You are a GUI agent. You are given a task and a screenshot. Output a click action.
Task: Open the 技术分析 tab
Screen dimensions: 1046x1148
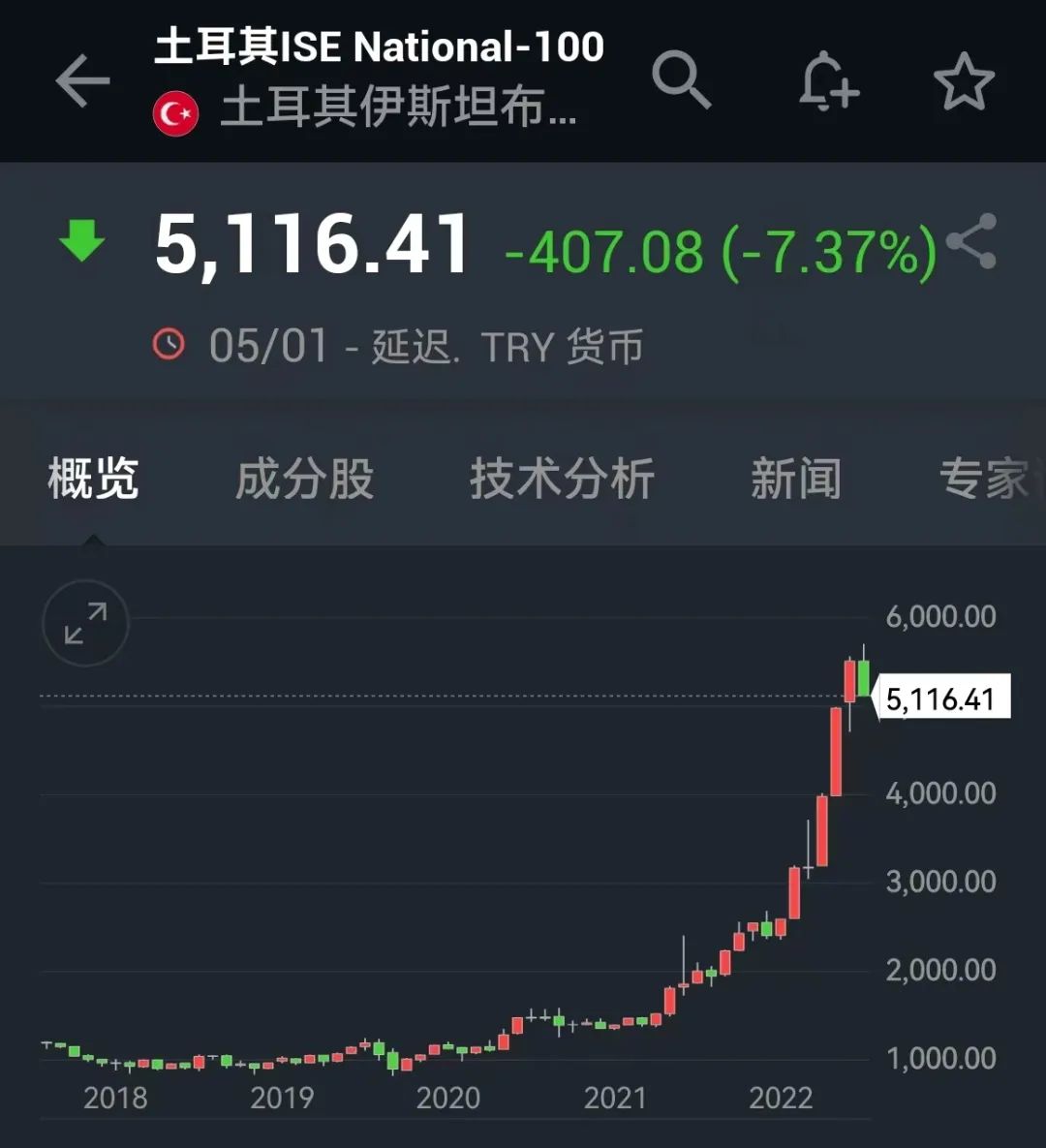tap(562, 479)
